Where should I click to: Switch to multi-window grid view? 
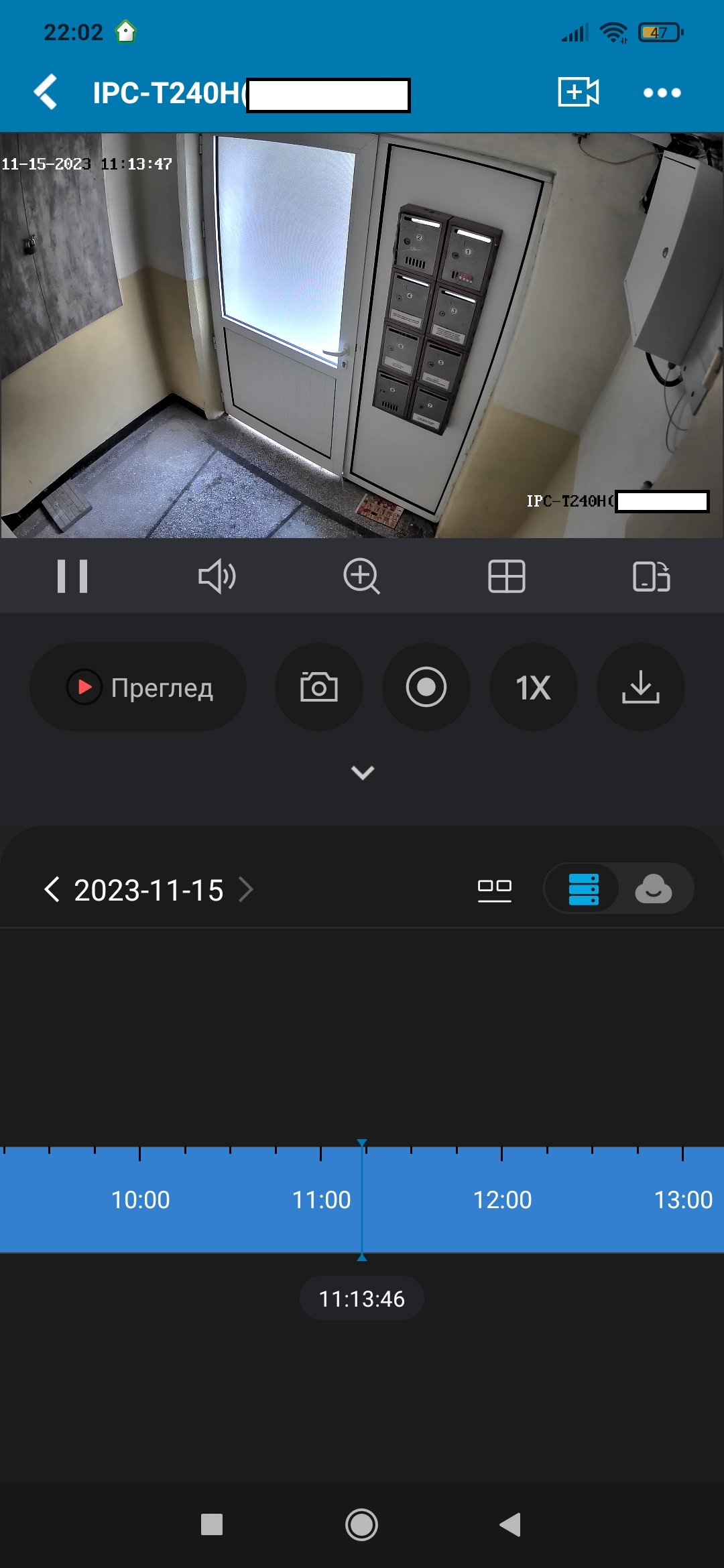(506, 576)
